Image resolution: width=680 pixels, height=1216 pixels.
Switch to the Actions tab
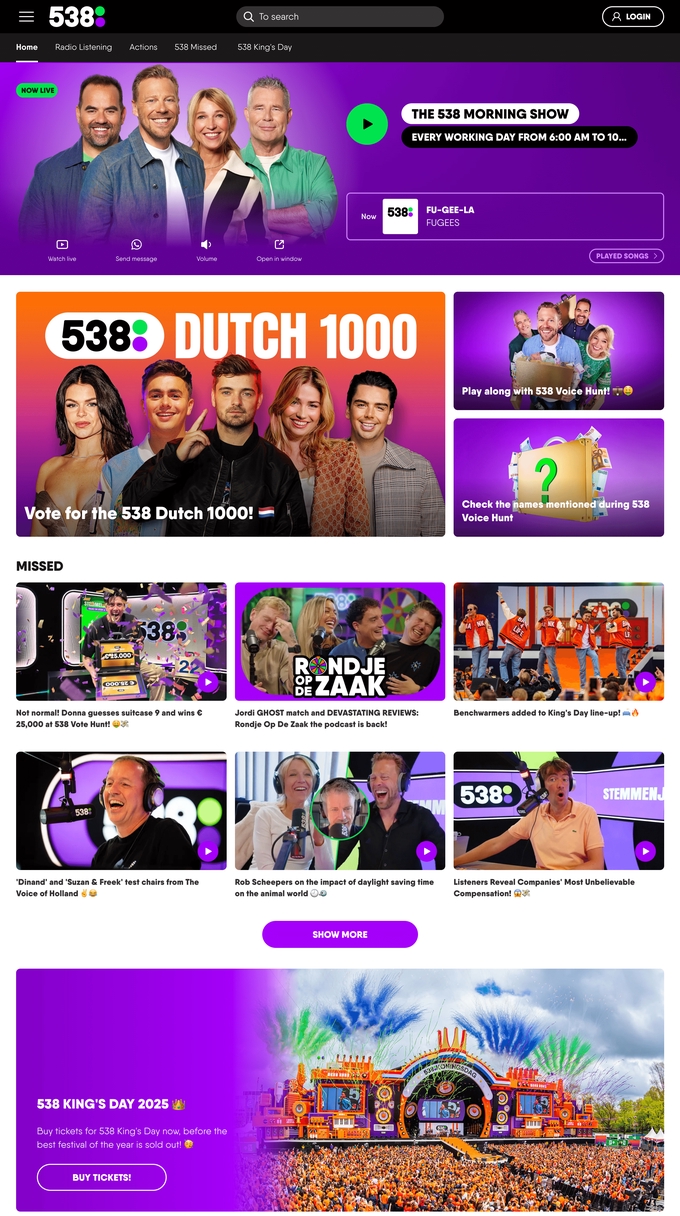[x=143, y=47]
